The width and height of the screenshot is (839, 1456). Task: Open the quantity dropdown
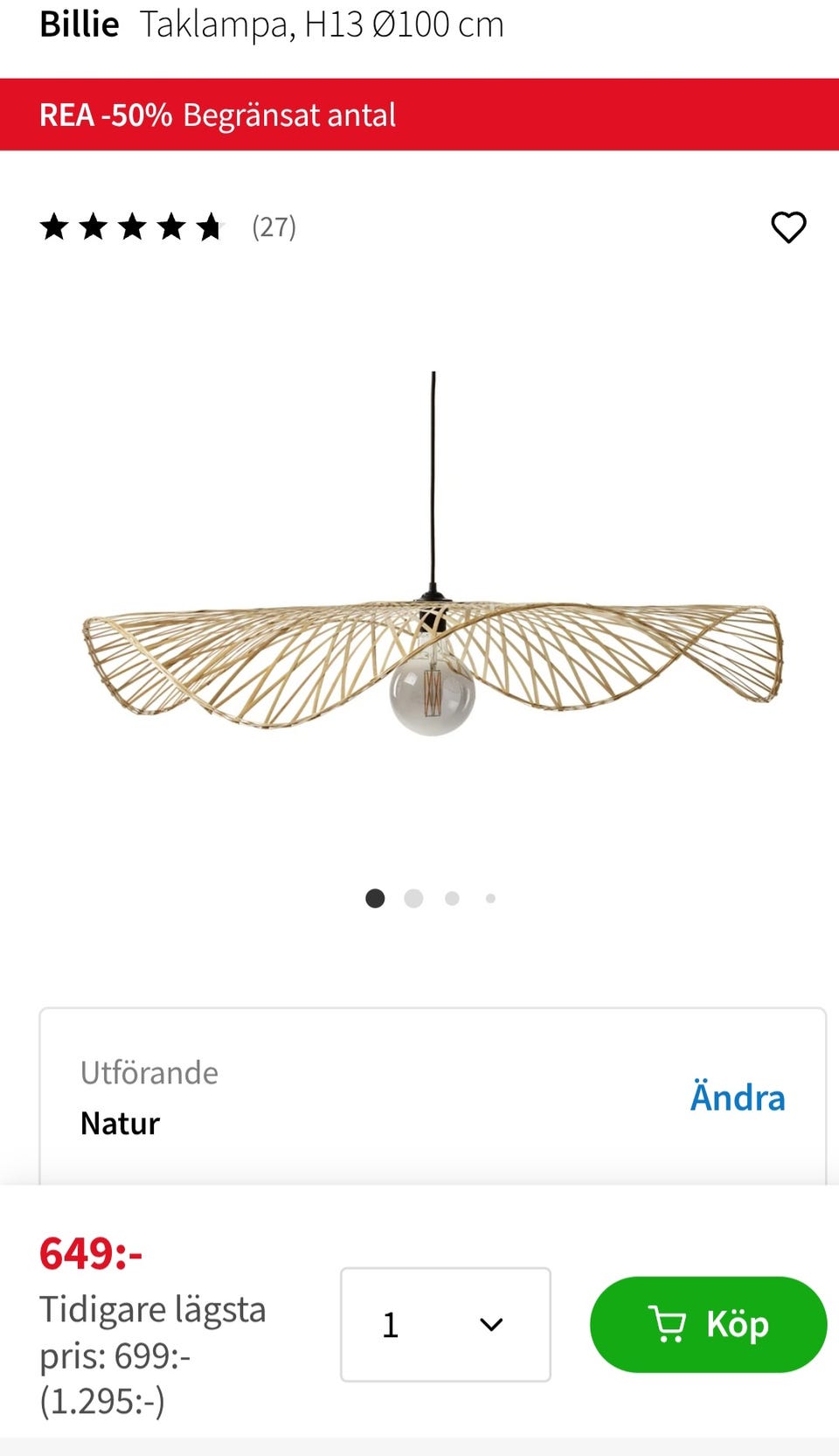pos(446,1324)
